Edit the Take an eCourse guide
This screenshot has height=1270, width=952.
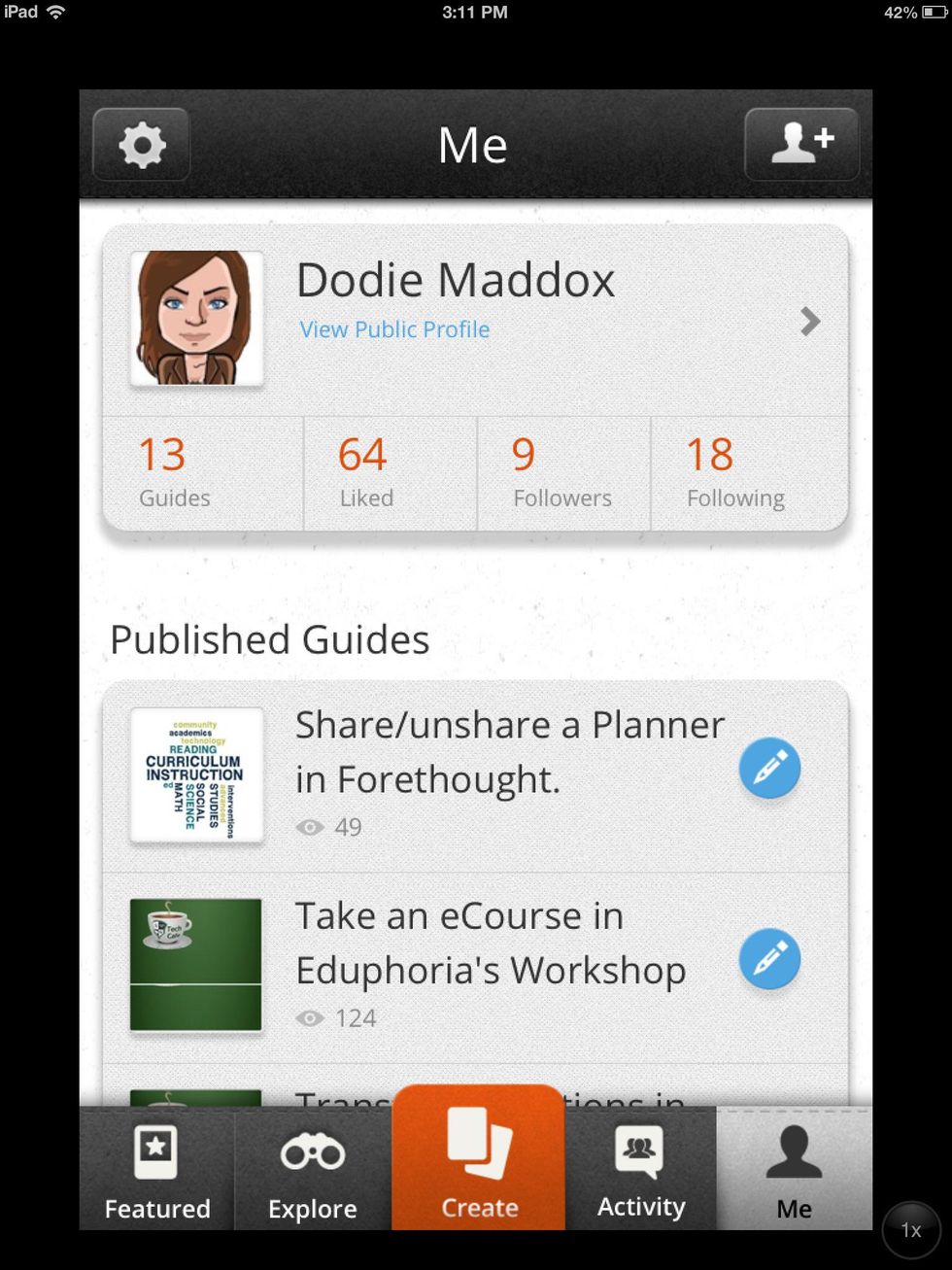(769, 959)
